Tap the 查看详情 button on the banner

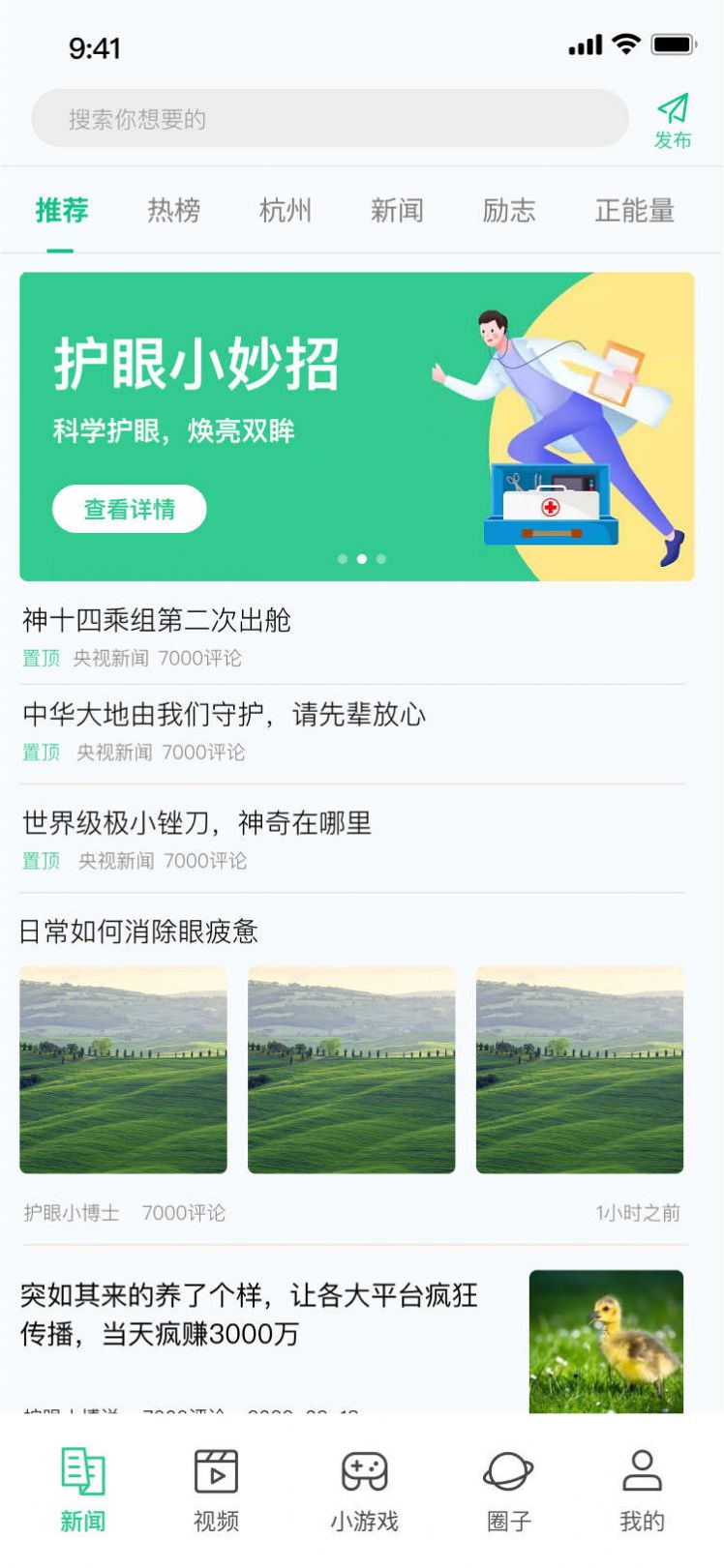pyautogui.click(x=129, y=508)
